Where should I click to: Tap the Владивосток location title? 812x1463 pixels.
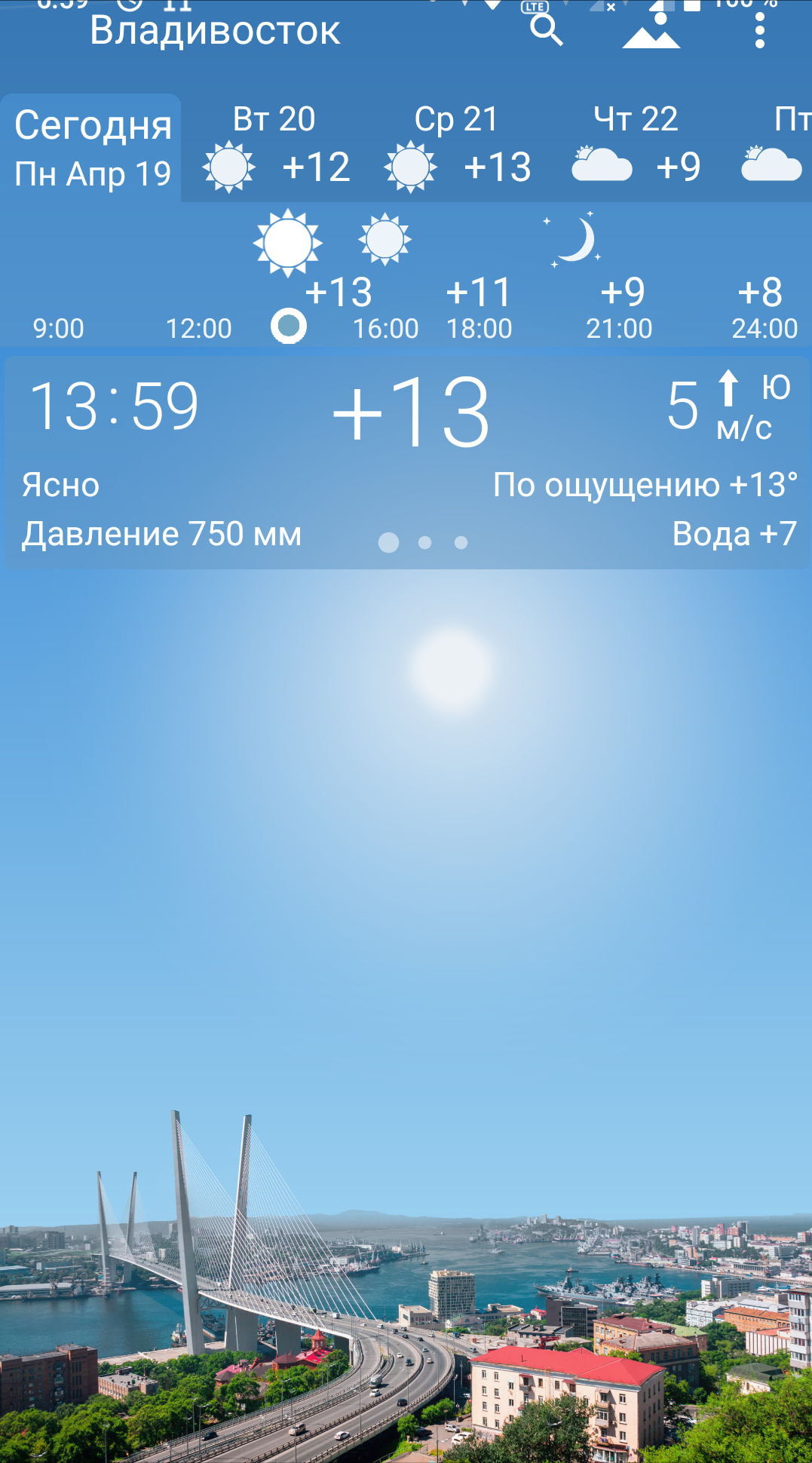pyautogui.click(x=215, y=31)
